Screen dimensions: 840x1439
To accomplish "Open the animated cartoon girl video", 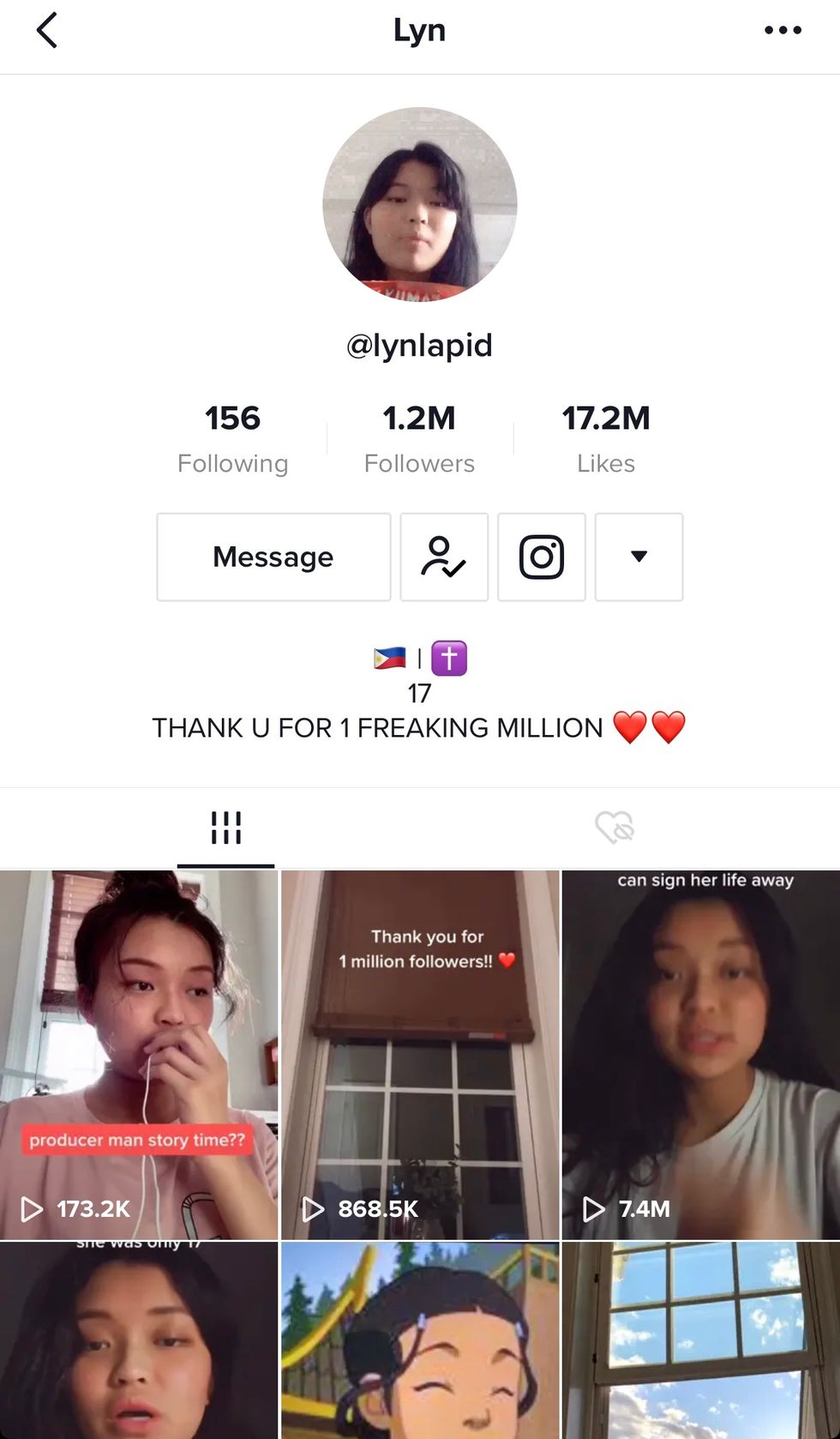I will pyautogui.click(x=420, y=1342).
